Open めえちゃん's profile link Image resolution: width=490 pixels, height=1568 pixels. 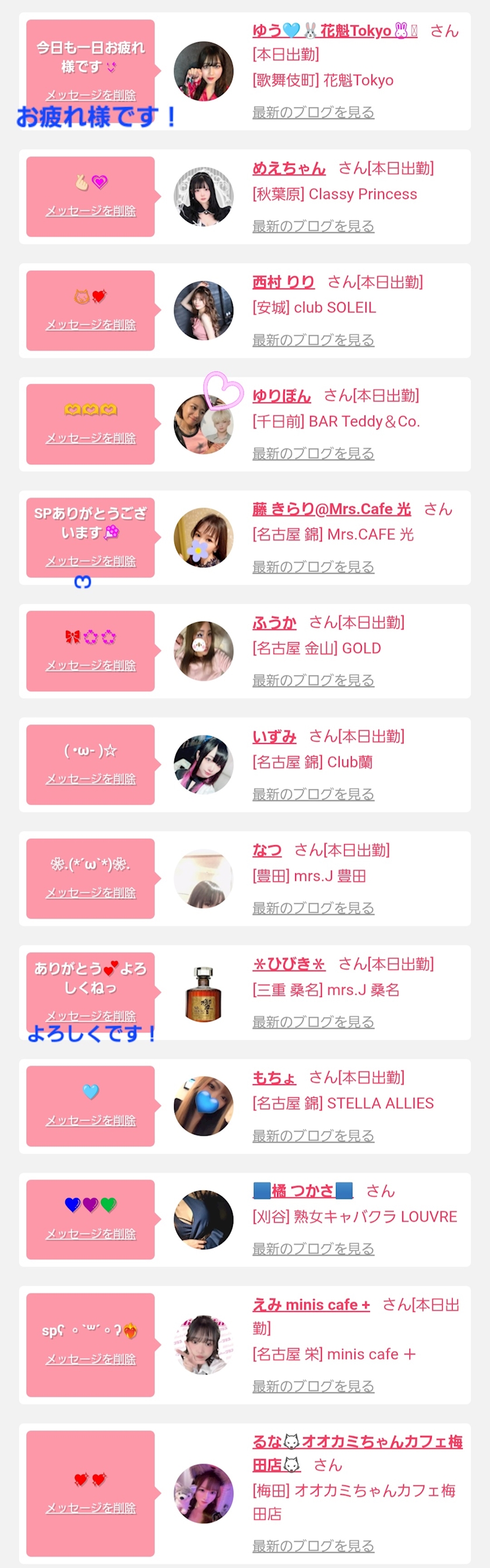coord(289,168)
